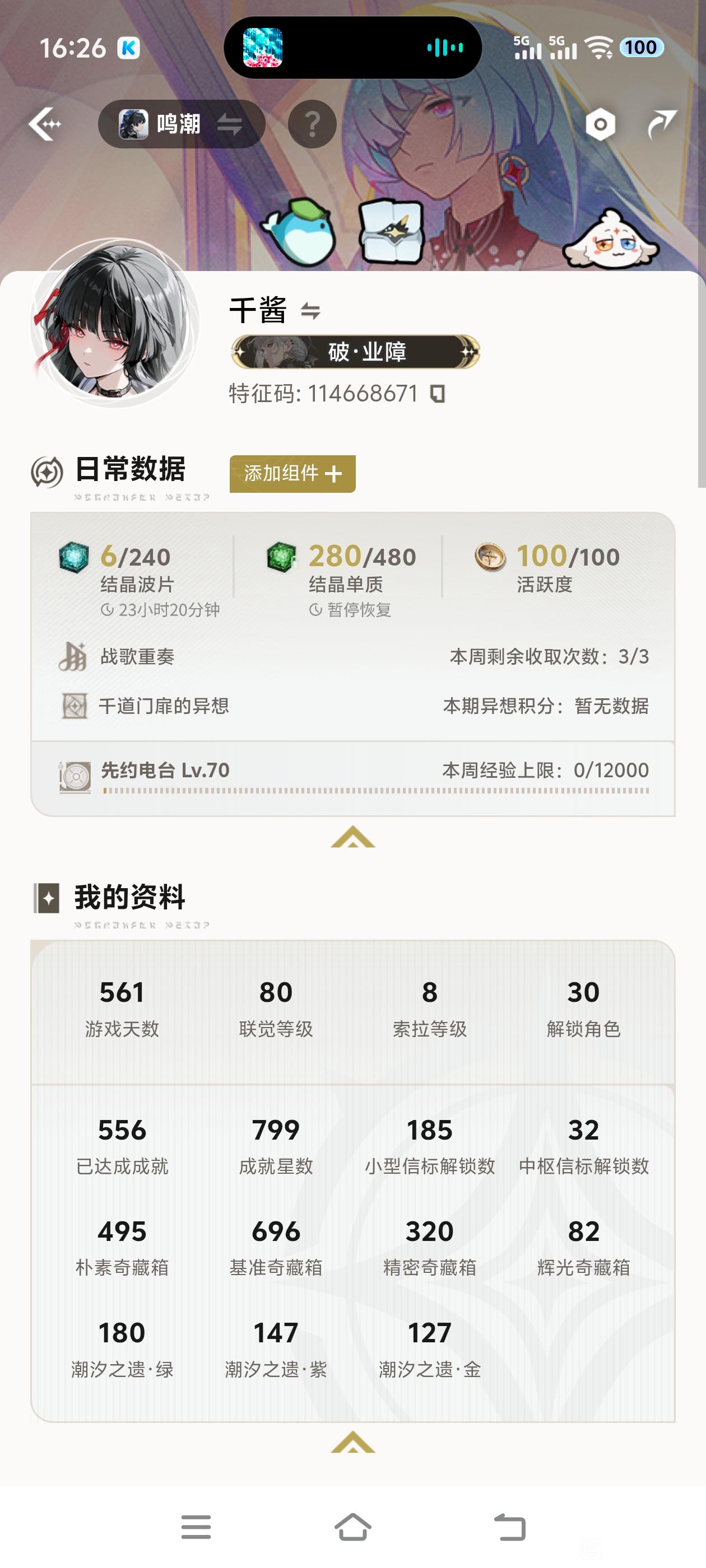Go back using the top-left arrow
The image size is (706, 1568).
pyautogui.click(x=45, y=124)
